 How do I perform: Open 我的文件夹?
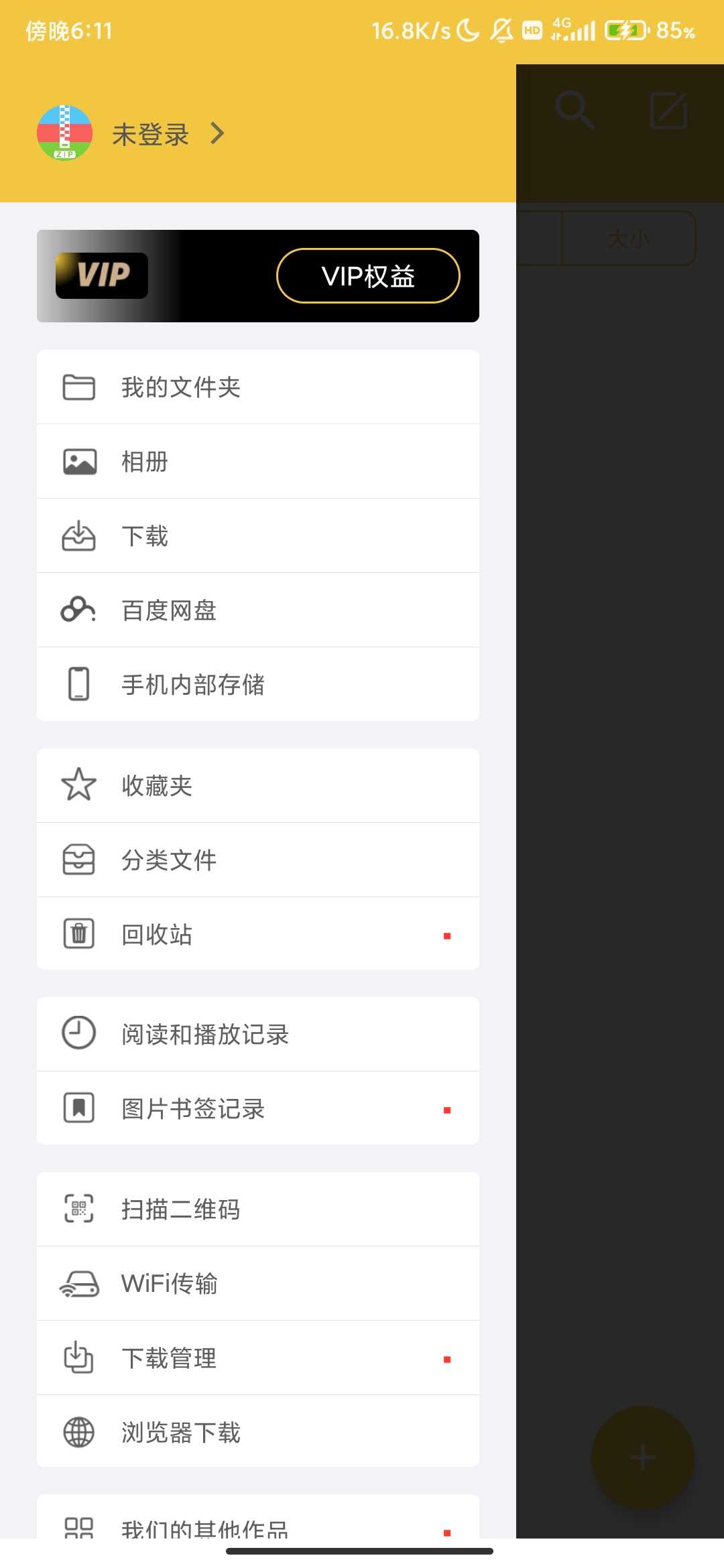(x=257, y=387)
